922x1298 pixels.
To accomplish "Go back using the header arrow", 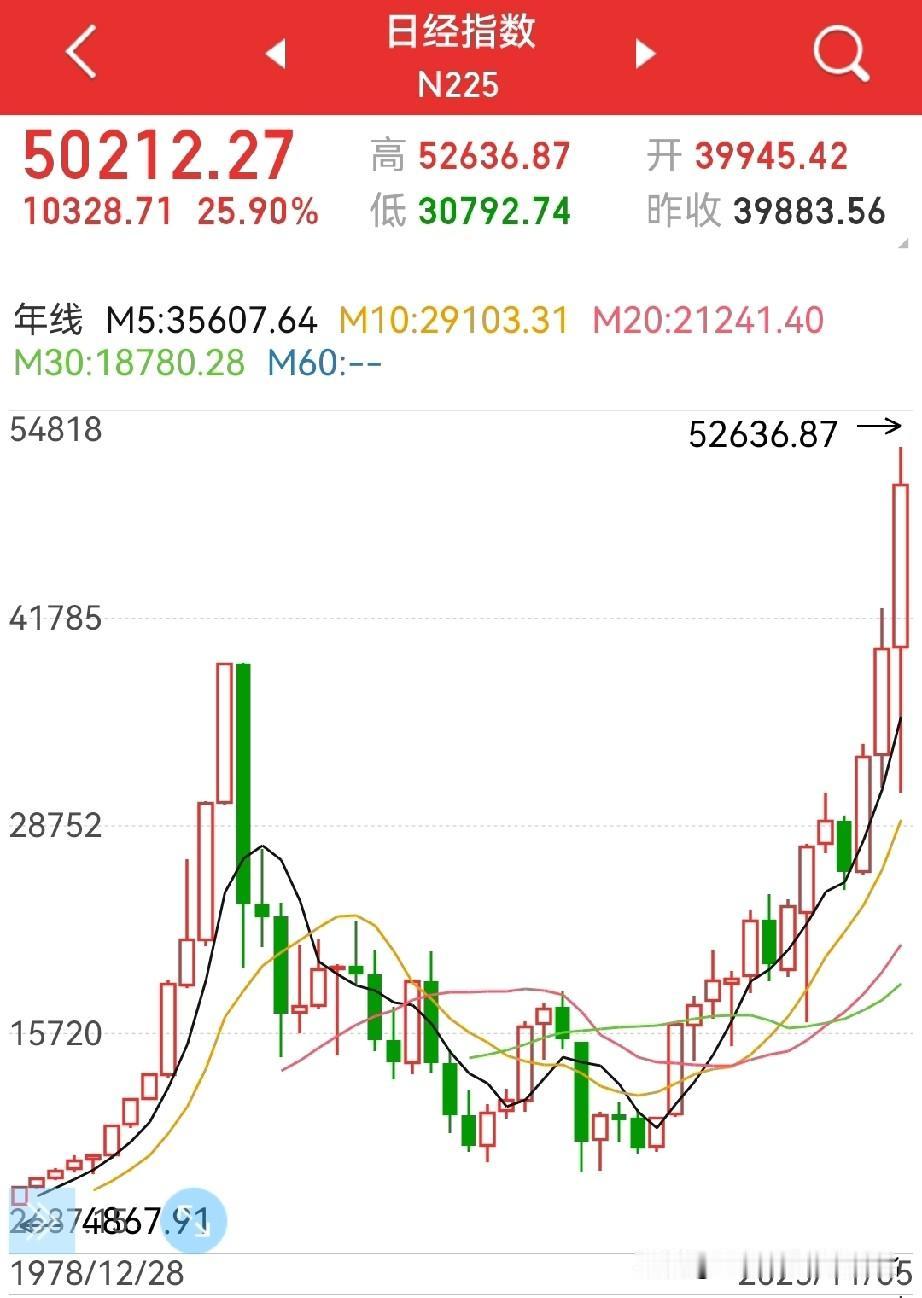I will [x=82, y=52].
